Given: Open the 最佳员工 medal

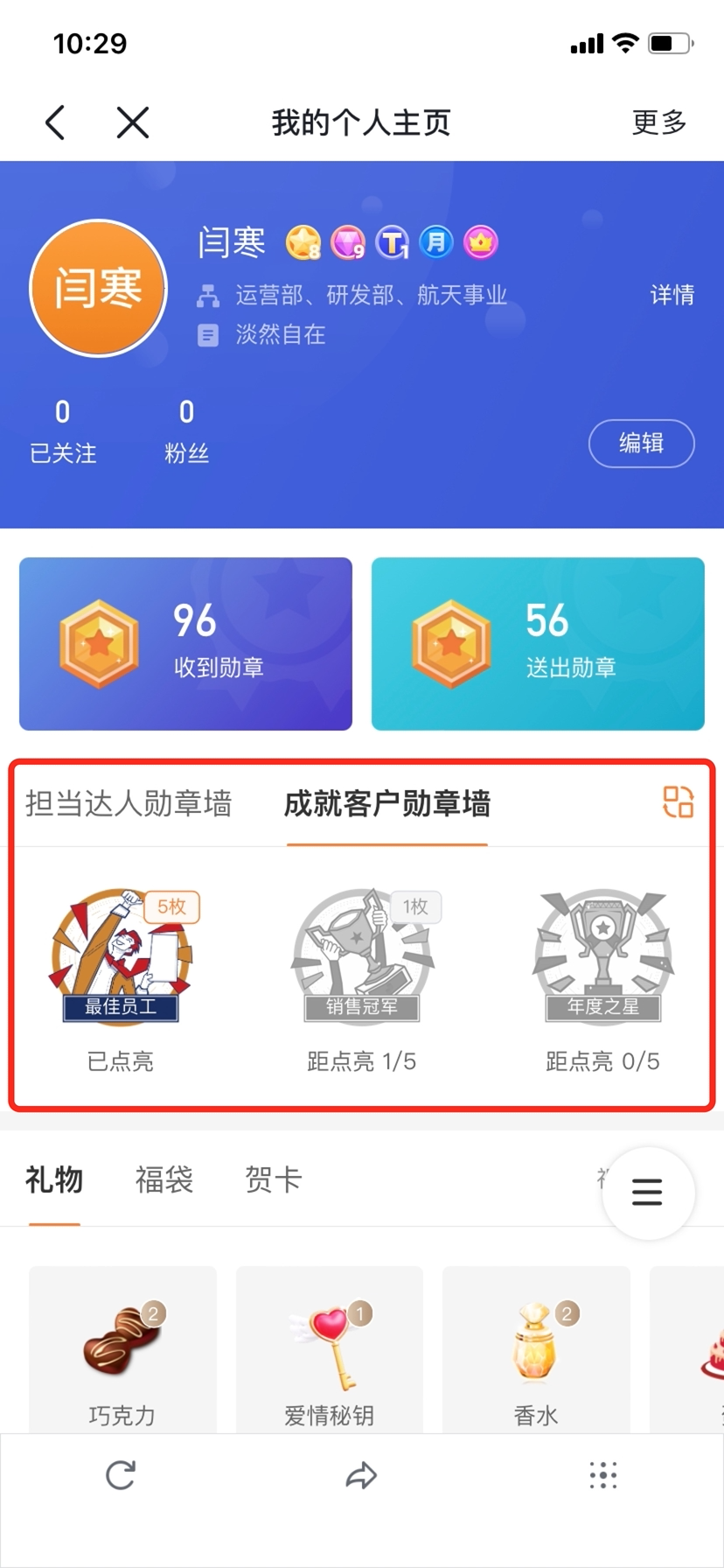Looking at the screenshot, I should click(121, 958).
